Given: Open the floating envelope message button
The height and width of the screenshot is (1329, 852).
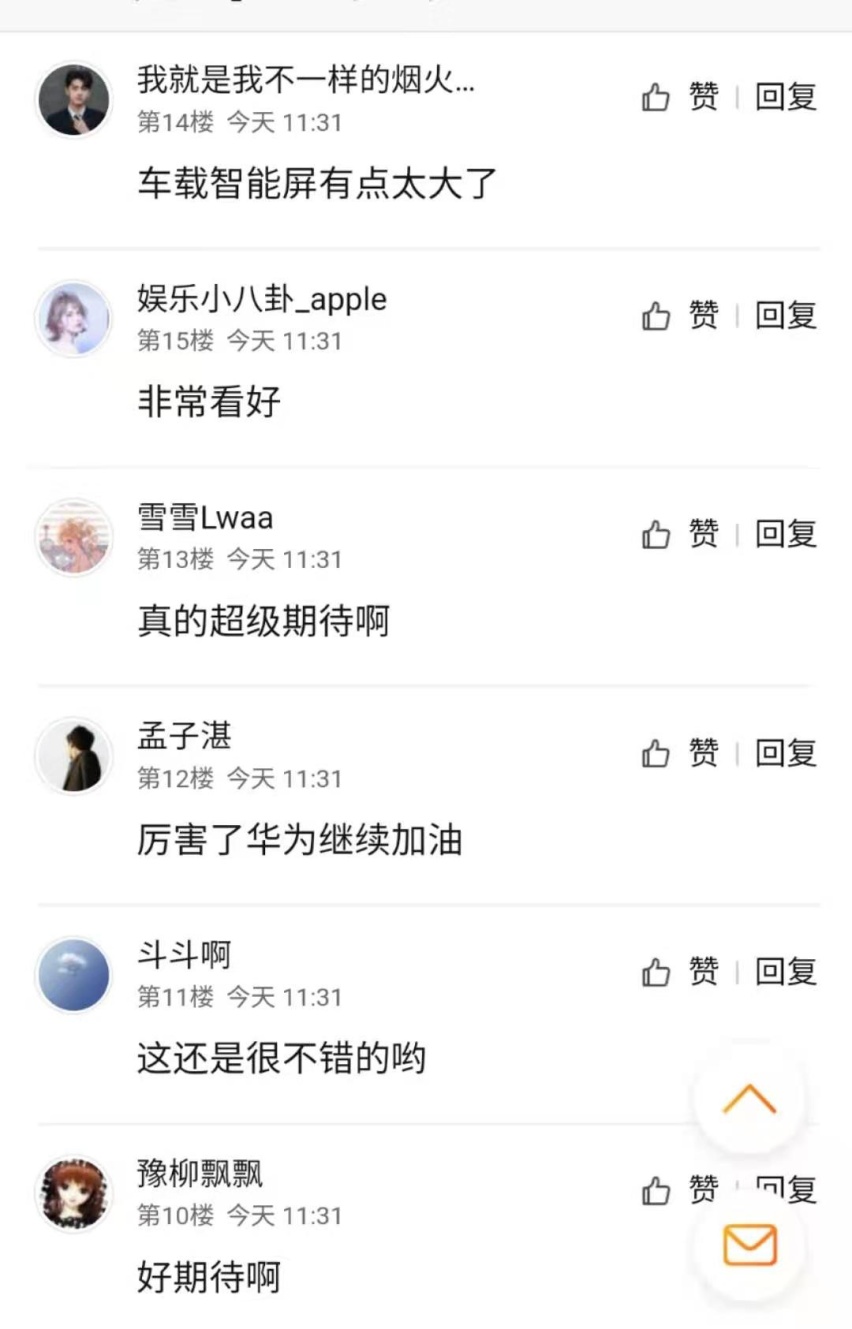Looking at the screenshot, I should pyautogui.click(x=749, y=1246).
